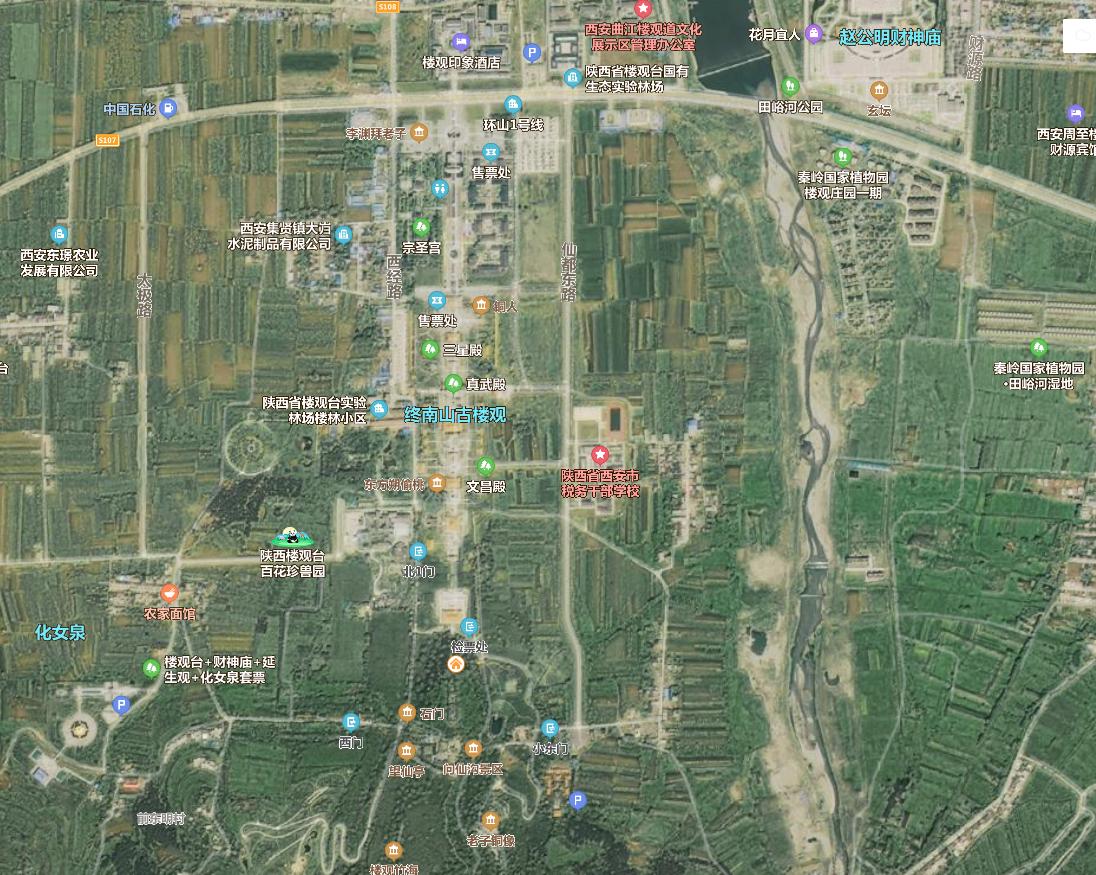Image resolution: width=1096 pixels, height=875 pixels.
Task: Open the 环山1号线 bus stop marker
Action: point(513,105)
